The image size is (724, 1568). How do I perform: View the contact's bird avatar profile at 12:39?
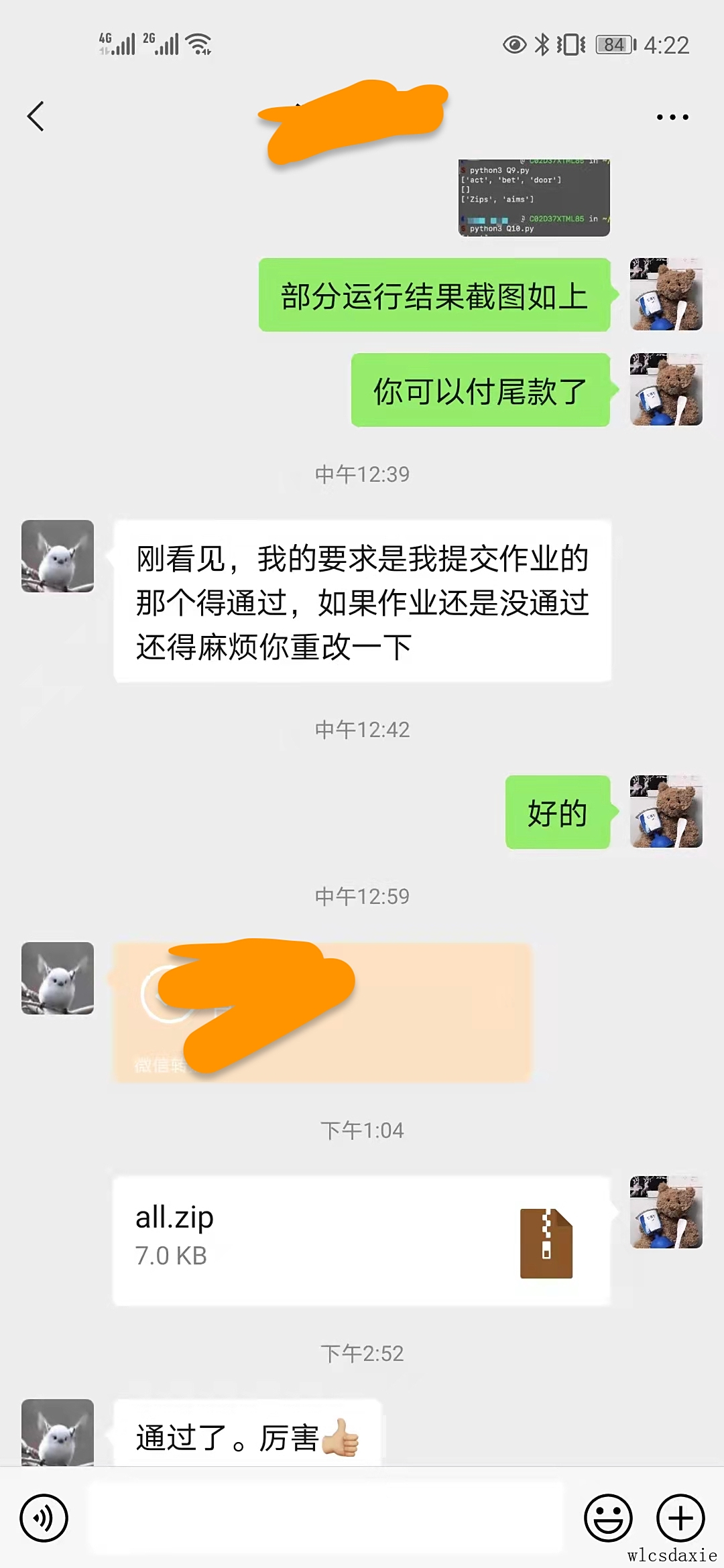point(58,556)
